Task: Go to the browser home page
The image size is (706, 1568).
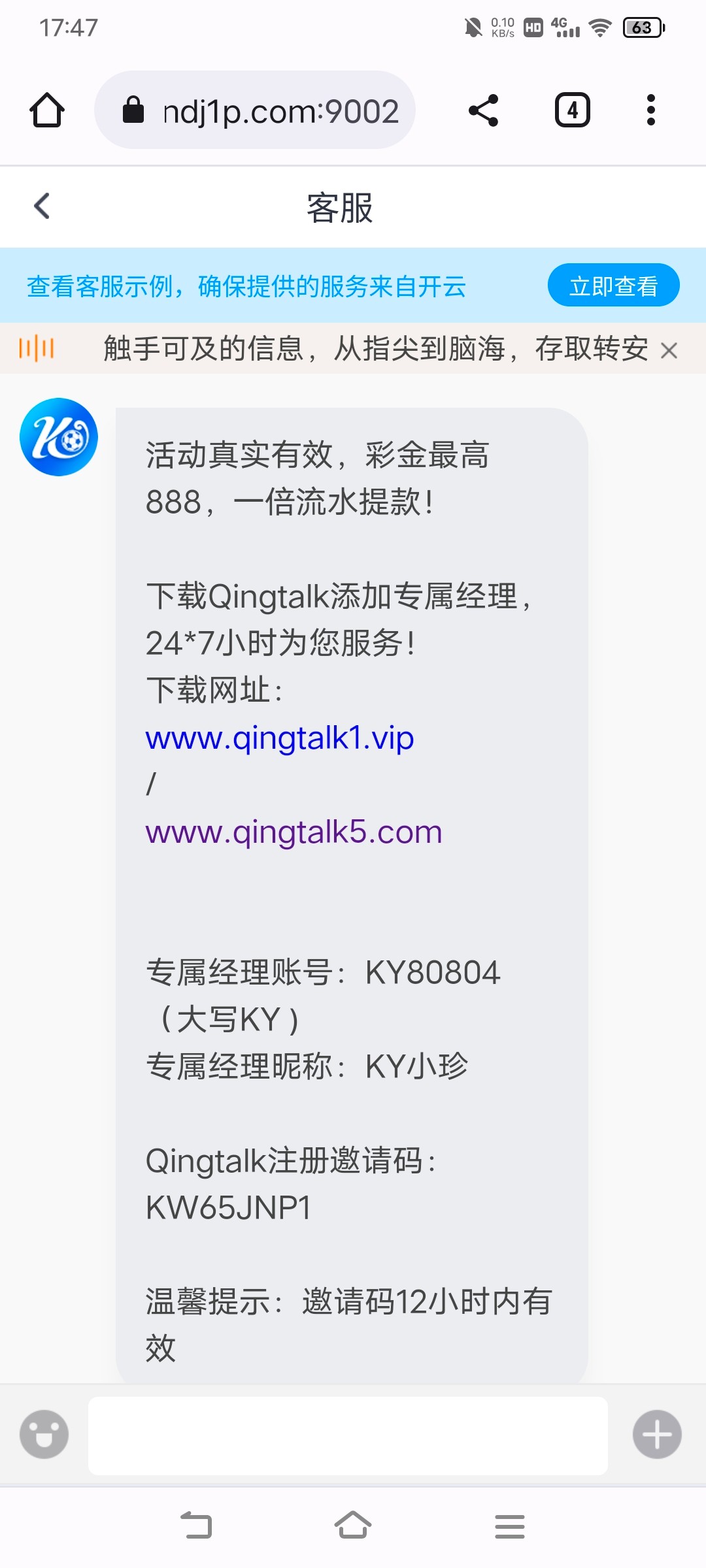Action: 47,110
